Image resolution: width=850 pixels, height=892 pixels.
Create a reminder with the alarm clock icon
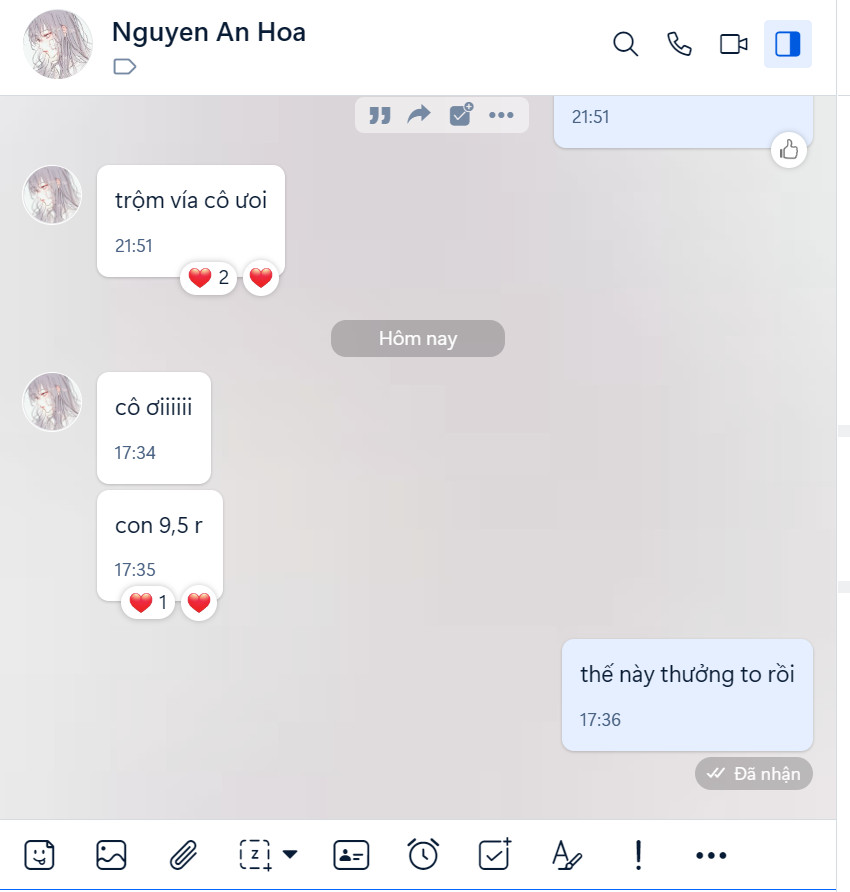(423, 855)
